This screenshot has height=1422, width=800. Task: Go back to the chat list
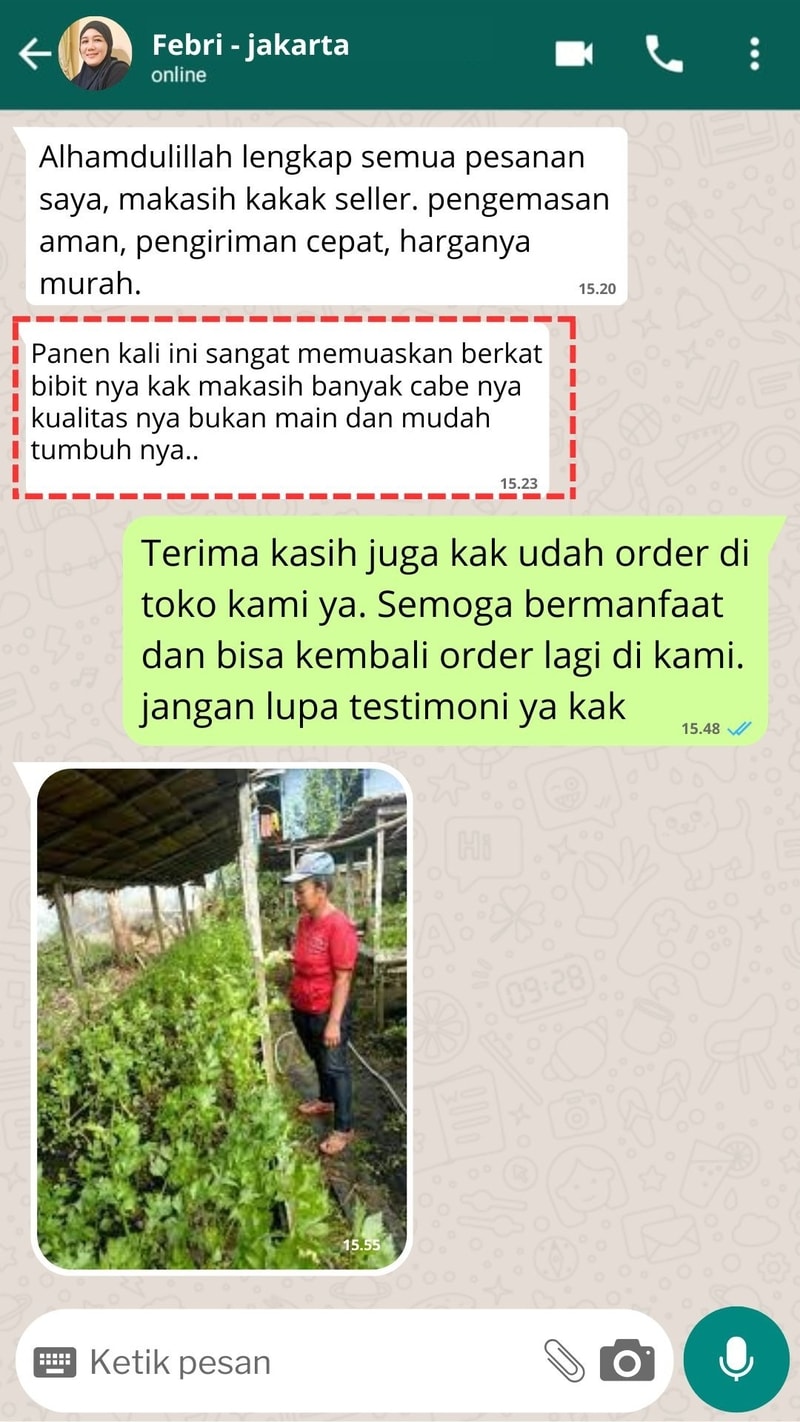[34, 55]
